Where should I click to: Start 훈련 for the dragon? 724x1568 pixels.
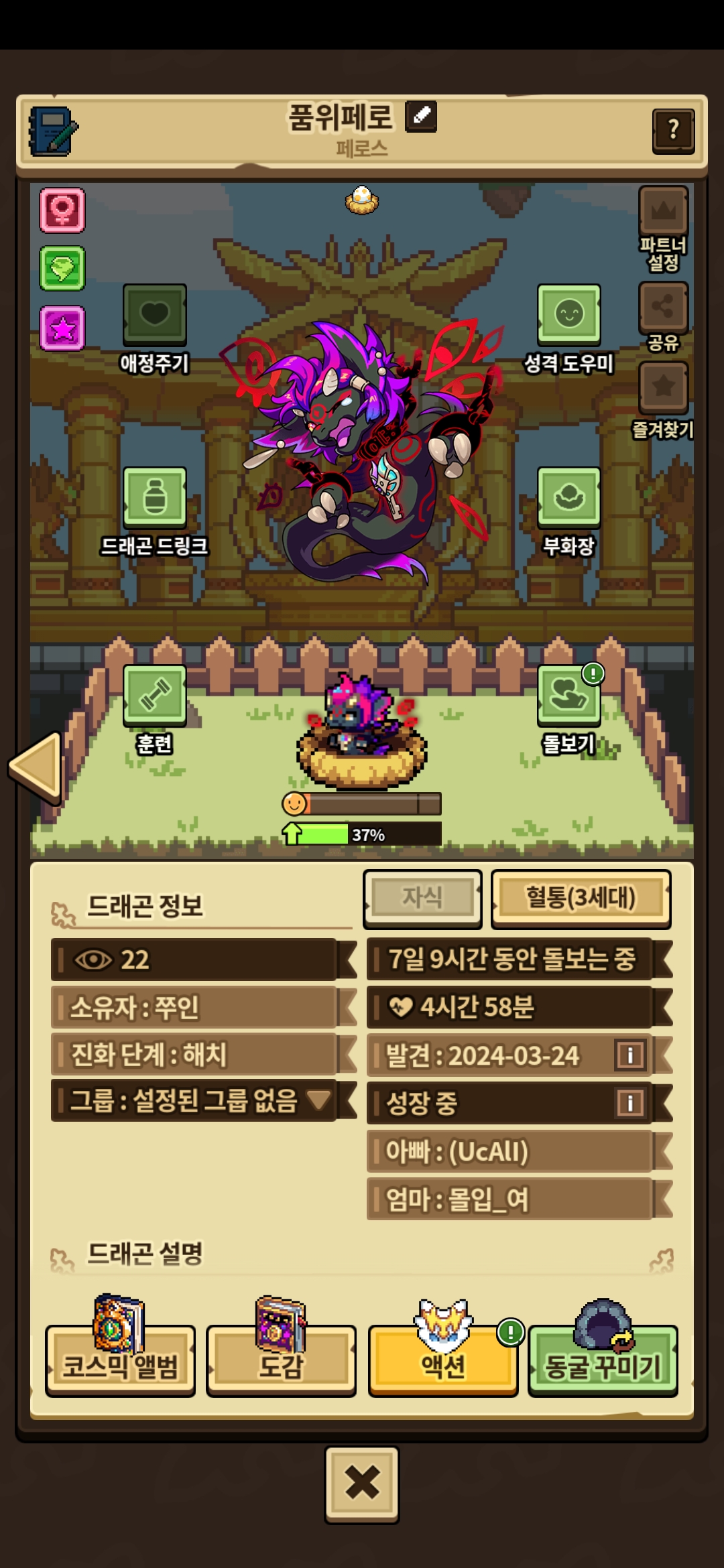click(x=154, y=696)
